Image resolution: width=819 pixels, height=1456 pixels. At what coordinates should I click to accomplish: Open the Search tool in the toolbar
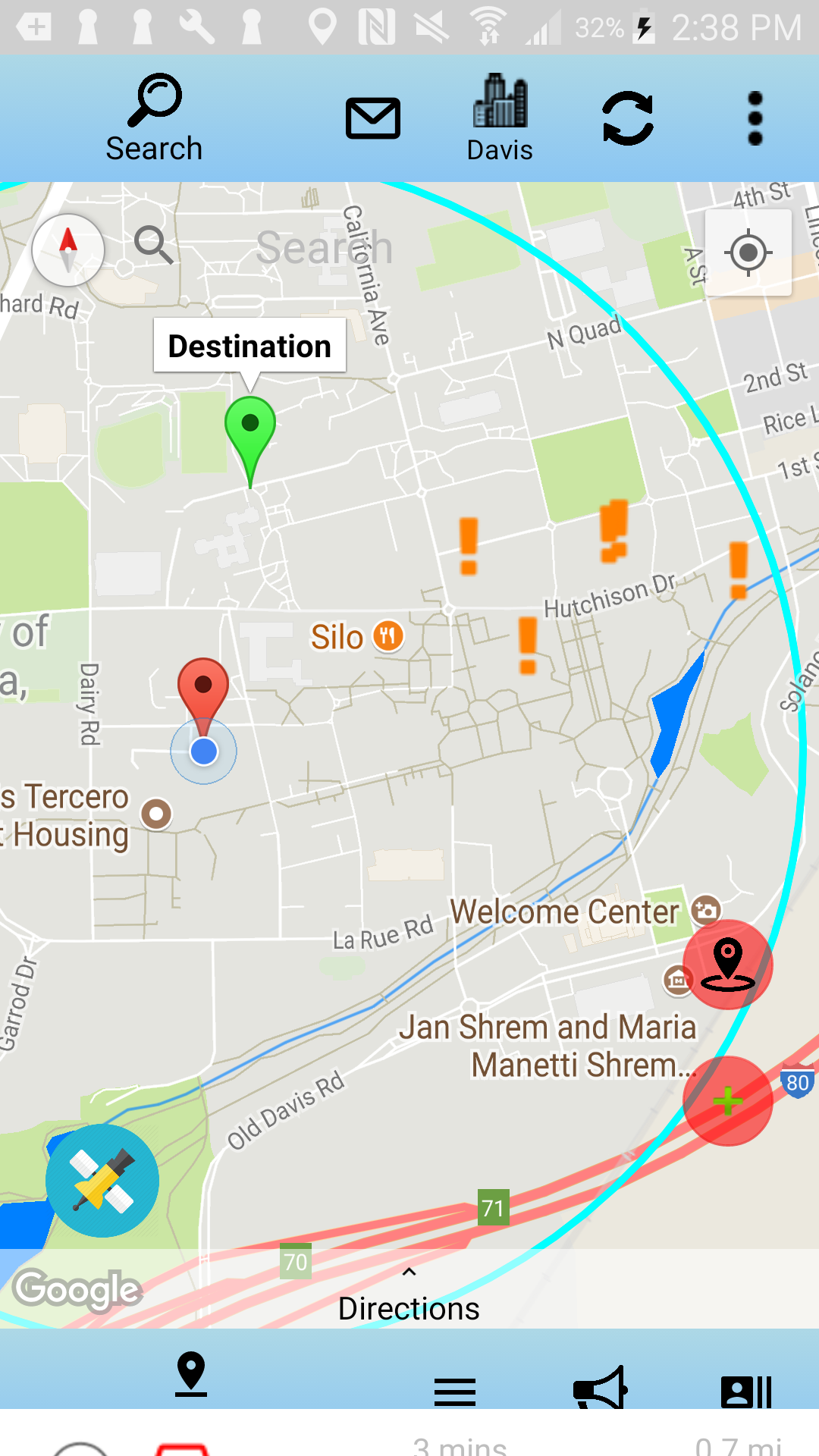tap(154, 118)
